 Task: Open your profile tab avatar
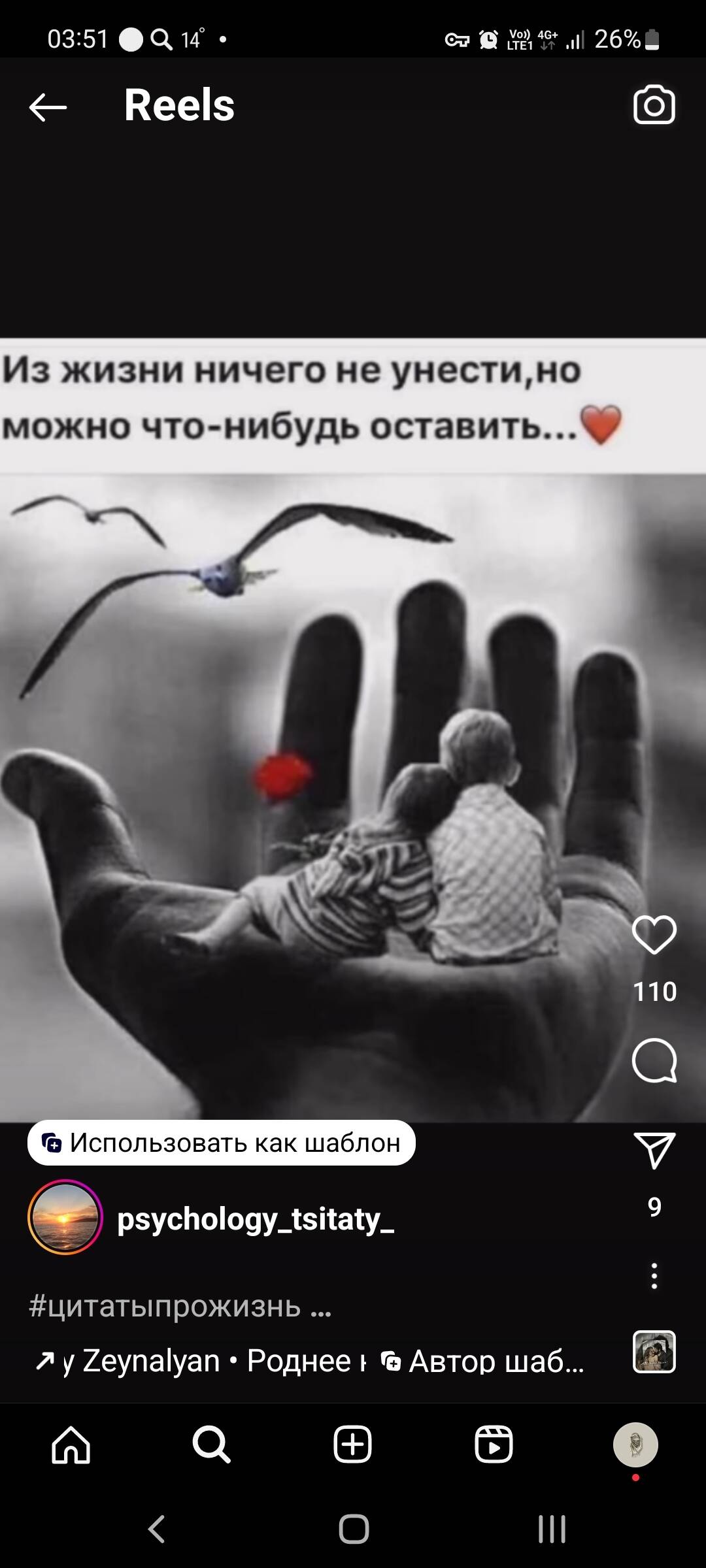[635, 1444]
